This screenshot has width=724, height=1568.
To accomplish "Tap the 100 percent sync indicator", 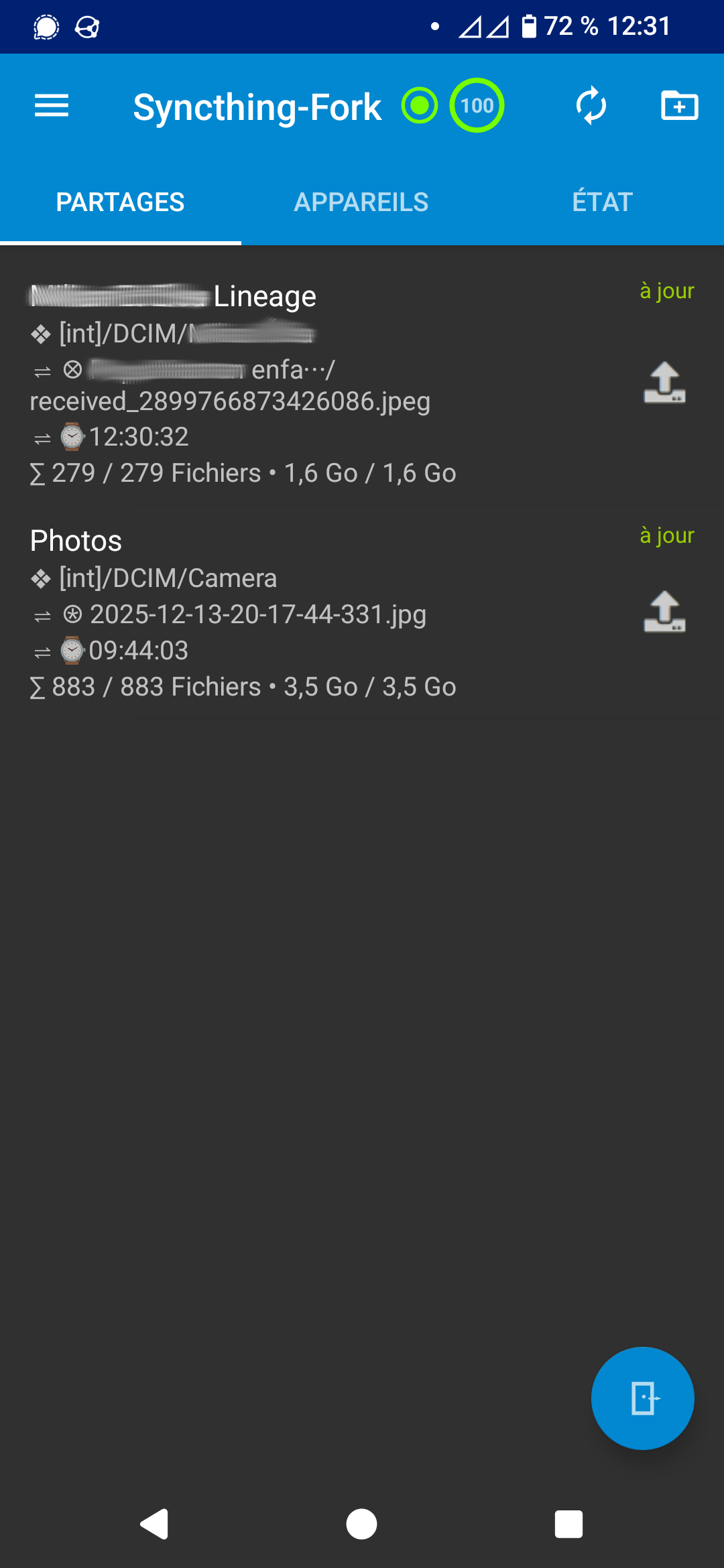I will 477,106.
